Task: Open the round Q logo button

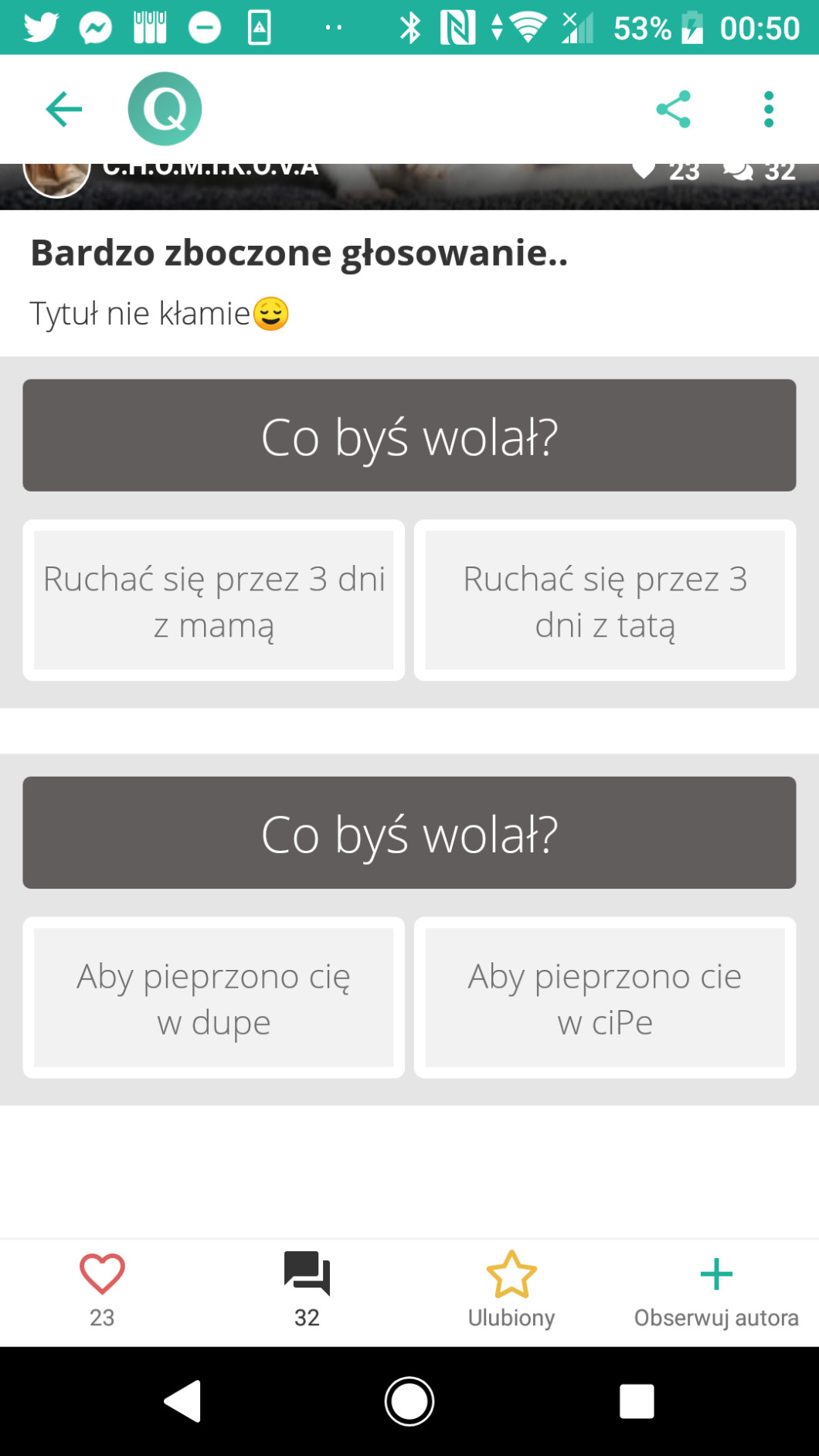Action: (165, 109)
